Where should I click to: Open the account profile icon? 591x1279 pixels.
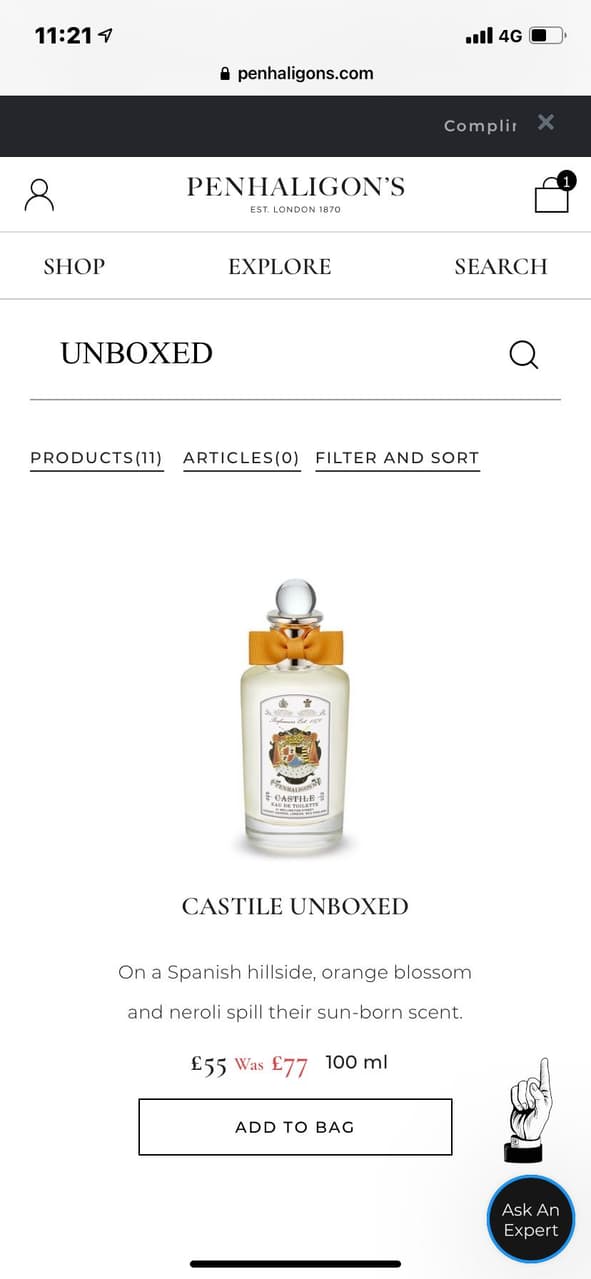(x=39, y=195)
